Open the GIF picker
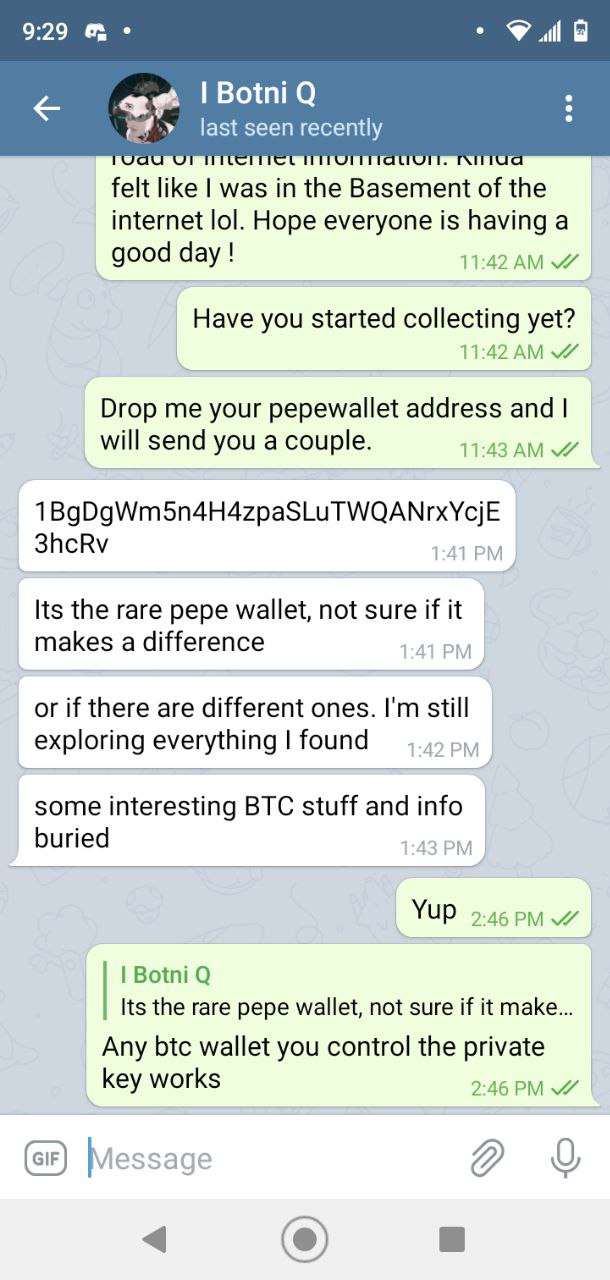 click(45, 1158)
